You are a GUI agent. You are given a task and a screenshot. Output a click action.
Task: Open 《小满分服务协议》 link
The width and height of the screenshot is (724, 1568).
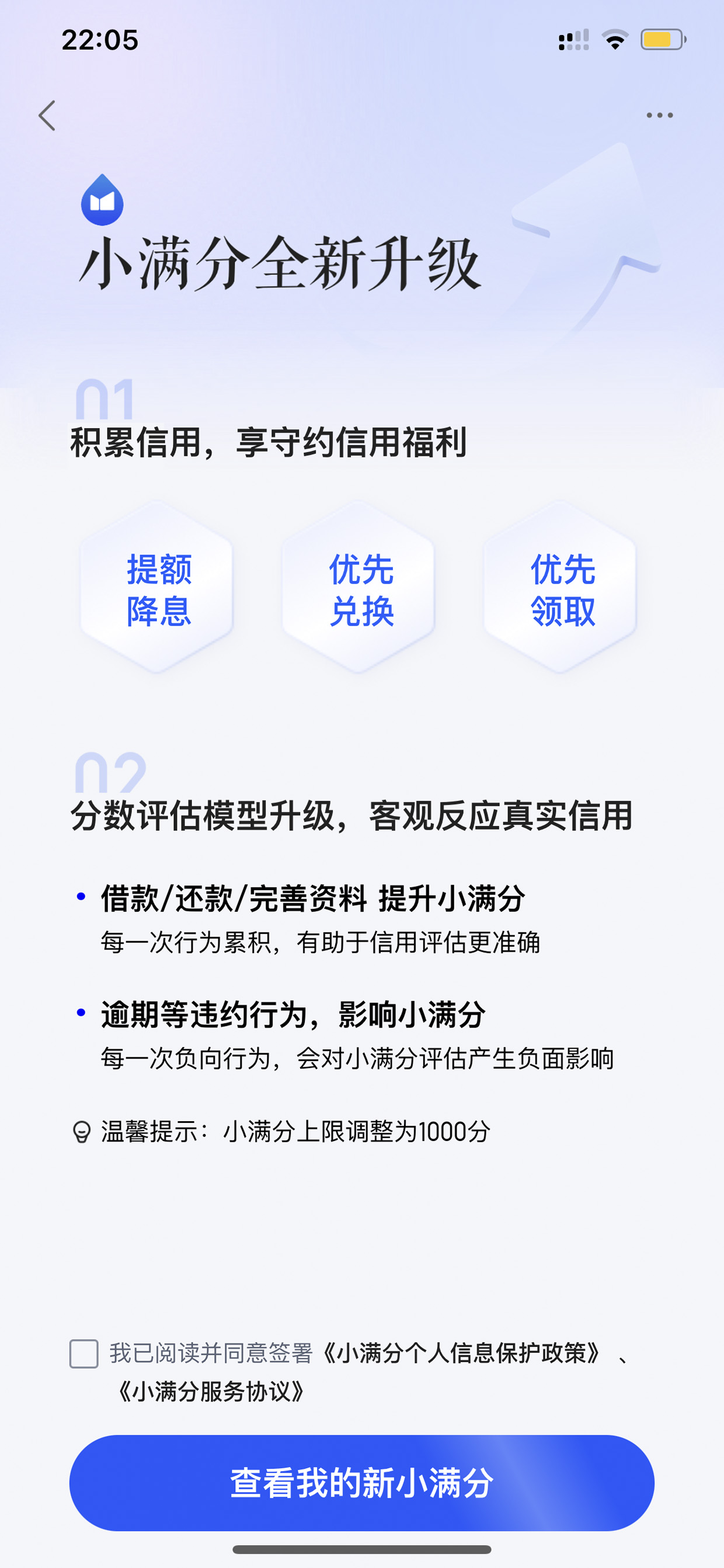(211, 1391)
